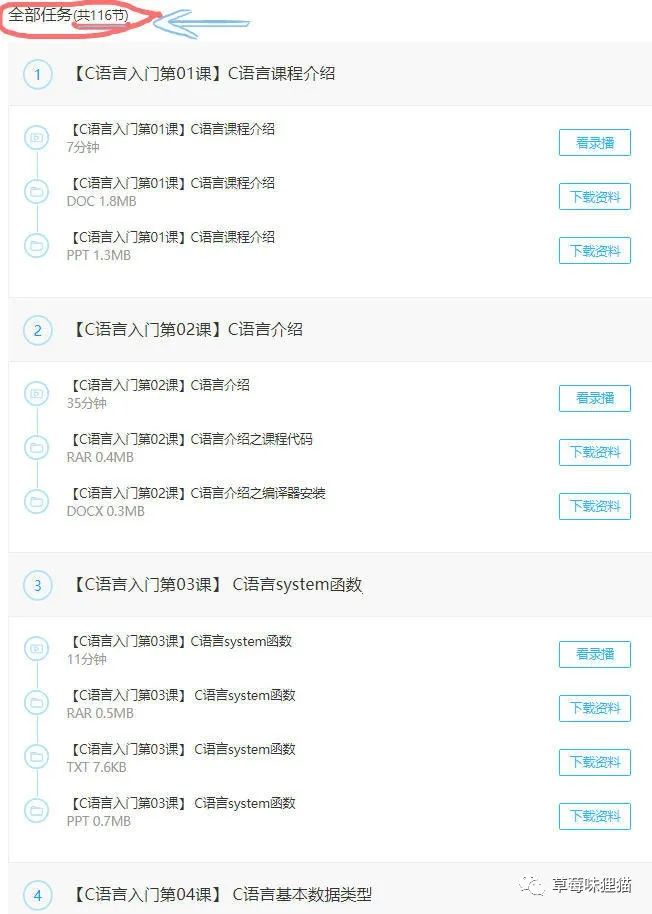Download the lesson 01 DOC 1.8MB file

(x=594, y=197)
